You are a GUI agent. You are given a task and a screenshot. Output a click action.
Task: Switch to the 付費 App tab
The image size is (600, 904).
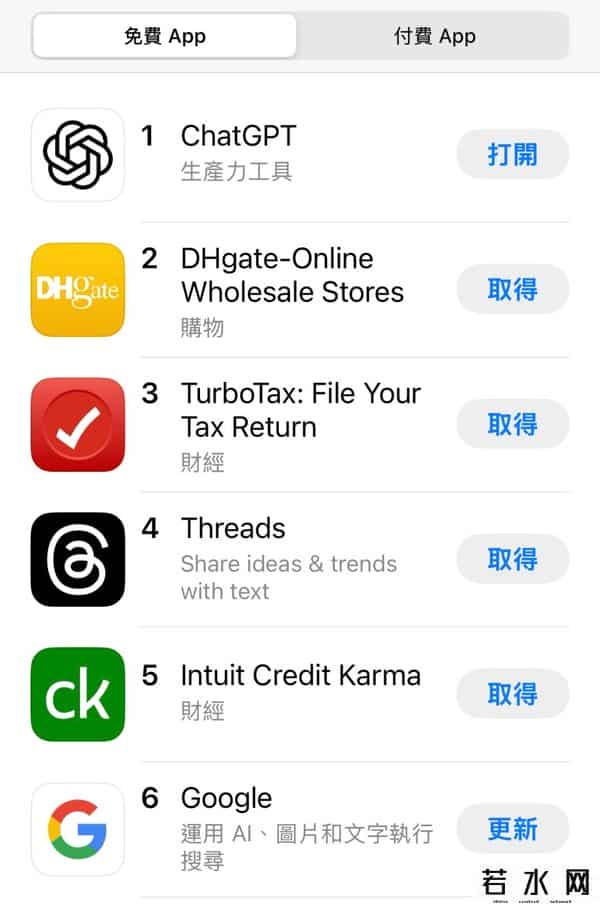[434, 36]
